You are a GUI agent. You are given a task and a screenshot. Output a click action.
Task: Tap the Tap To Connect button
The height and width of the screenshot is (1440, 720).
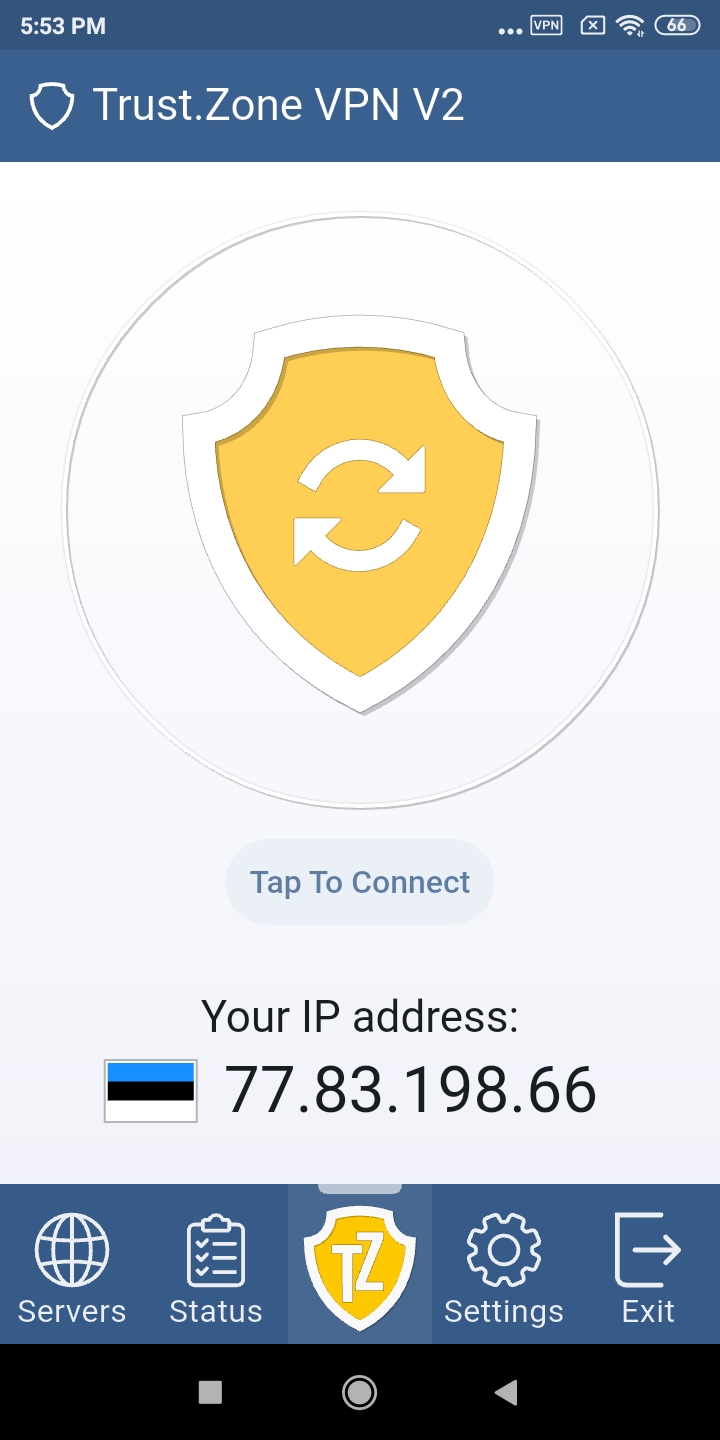tap(360, 882)
